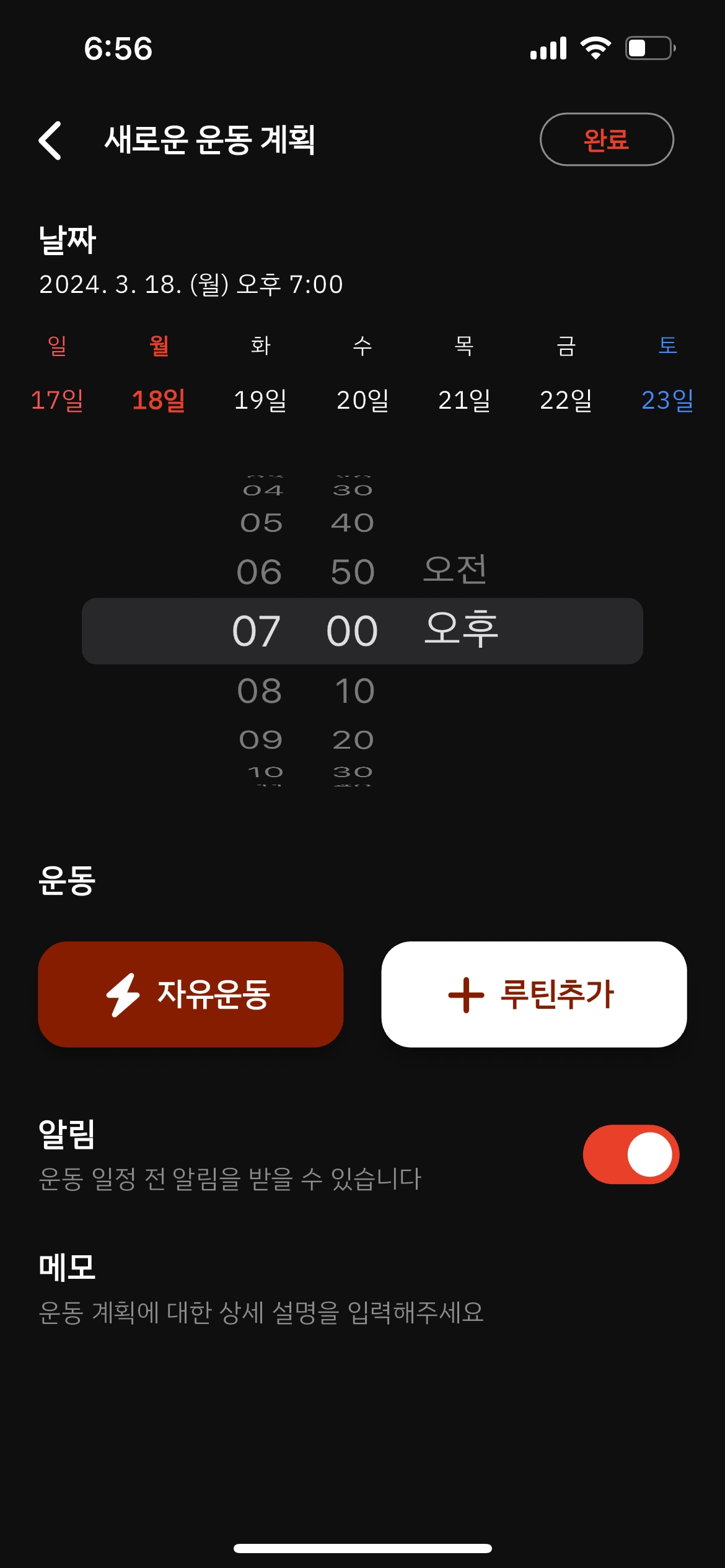Select Sunday the 17일 date
Image resolution: width=725 pixels, height=1568 pixels.
[x=57, y=400]
